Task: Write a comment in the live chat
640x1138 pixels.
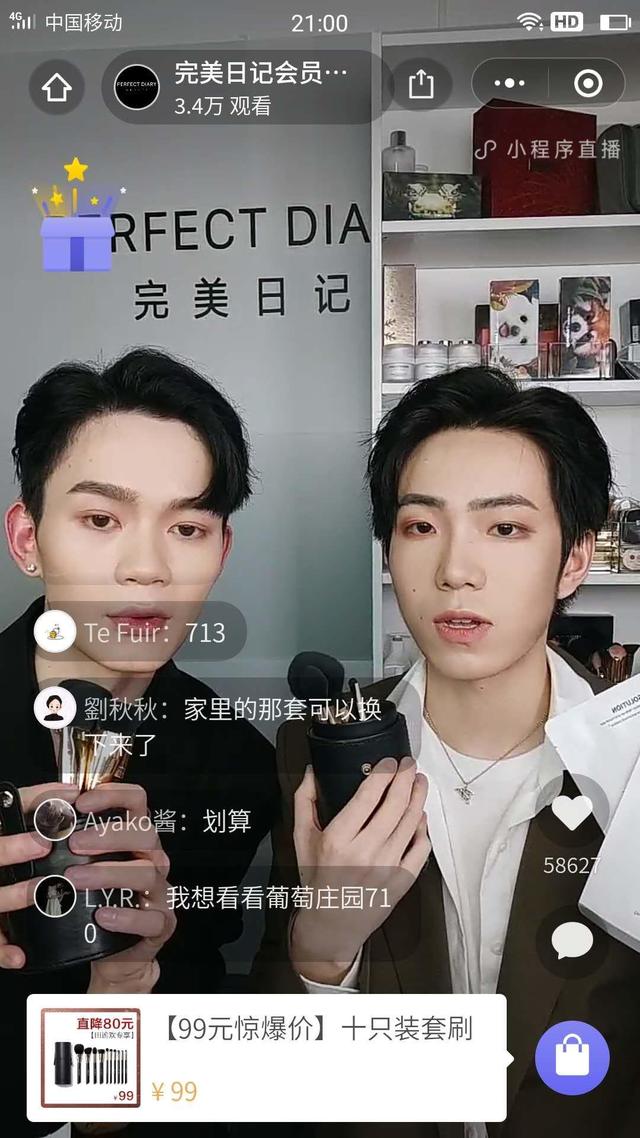Action: click(572, 941)
